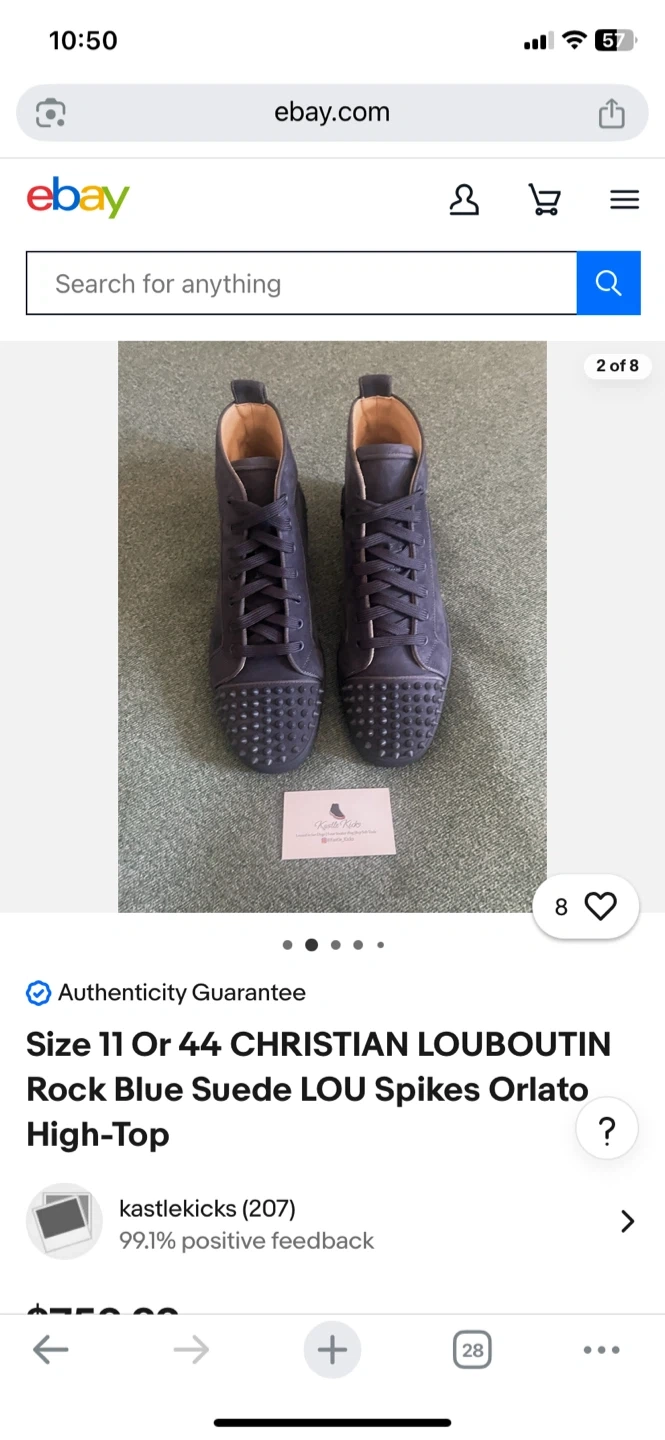Tap the ebay.com address bar
665x1440 pixels.
[x=332, y=113]
